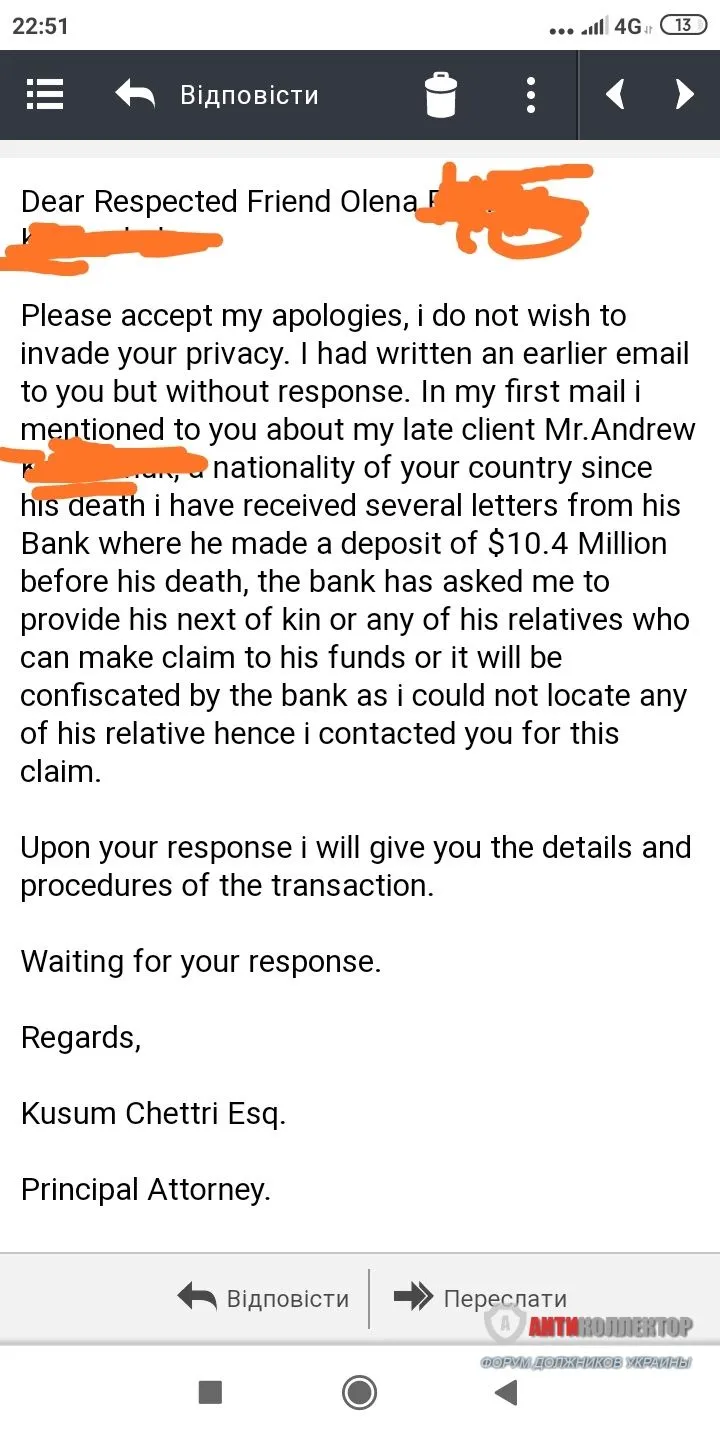Forward the email with Переслати
Image resolution: width=720 pixels, height=1440 pixels.
(481, 1298)
